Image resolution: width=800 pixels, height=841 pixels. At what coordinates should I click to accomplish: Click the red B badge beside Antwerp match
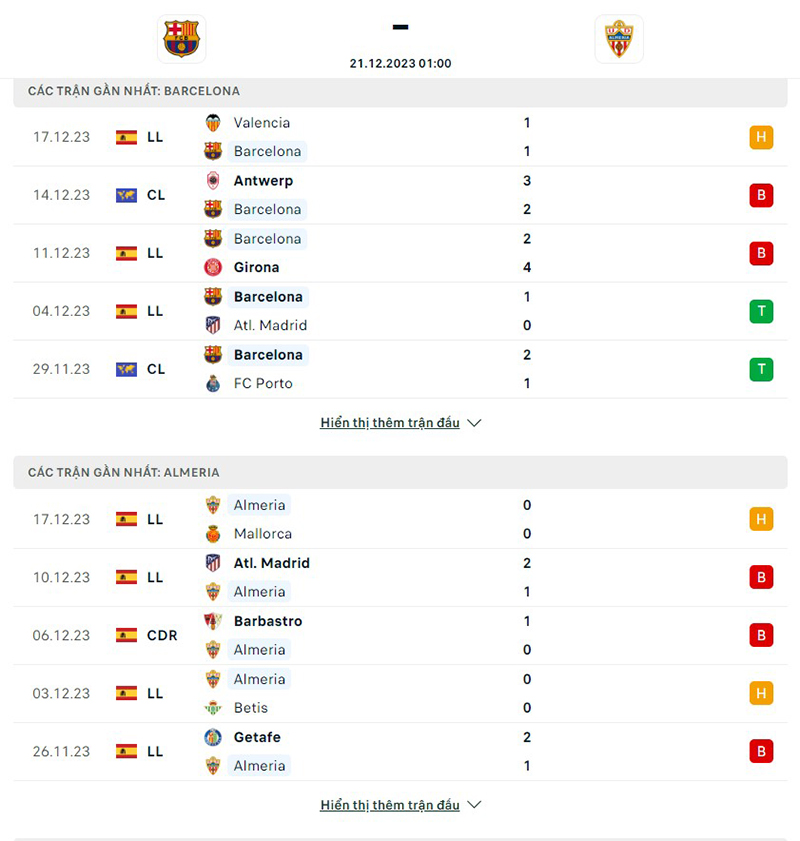pos(761,195)
